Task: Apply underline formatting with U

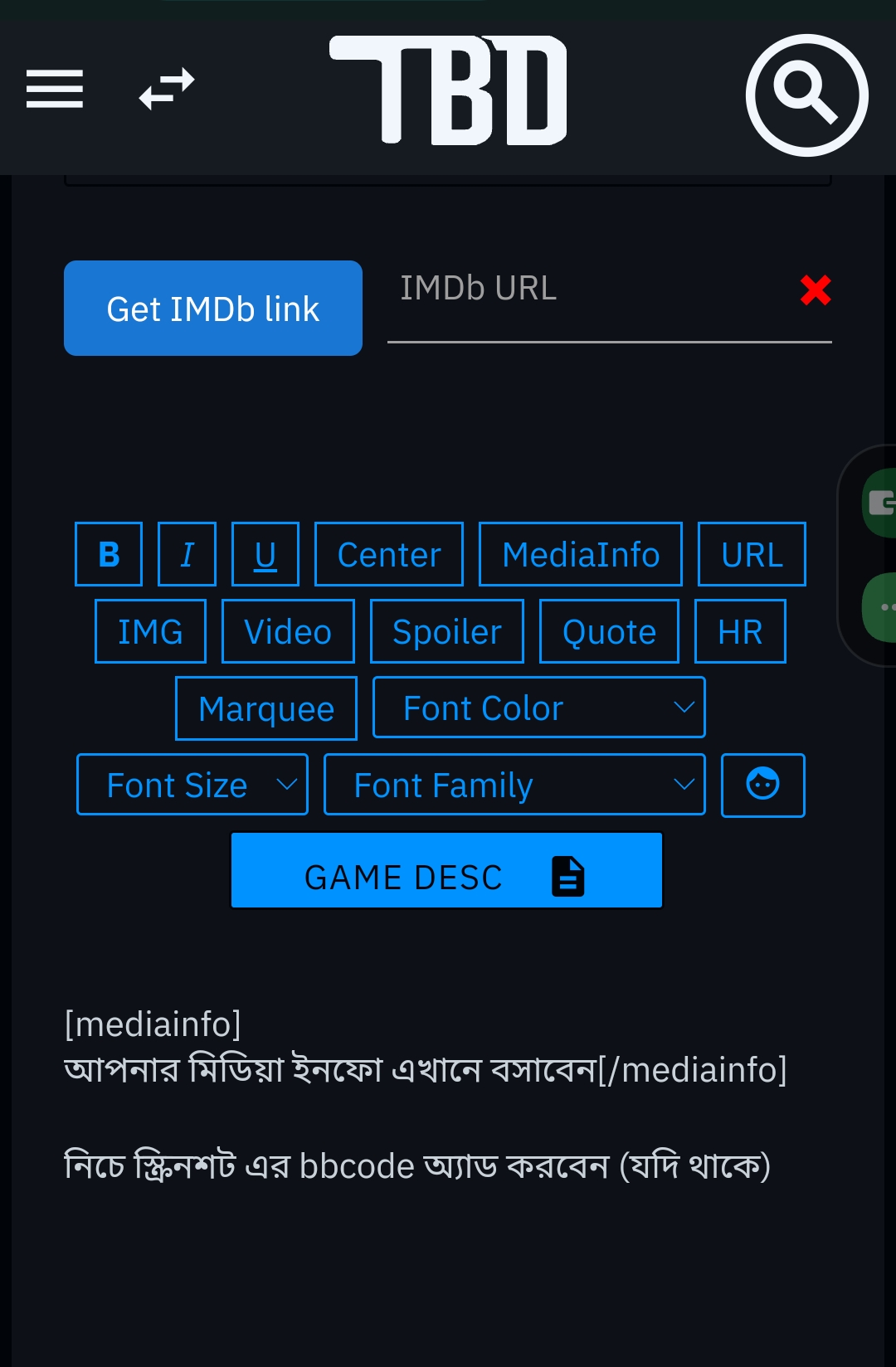Action: coord(265,554)
